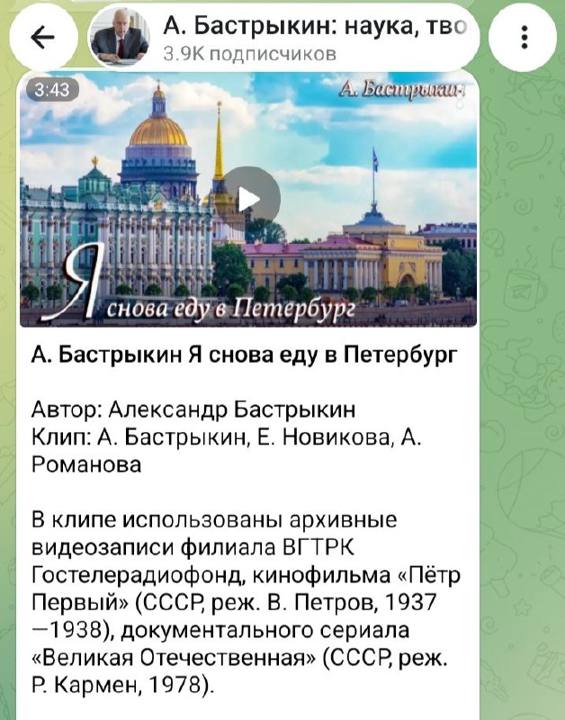
Task: Open the А. Бастрыкин channel info header
Action: 283,37
